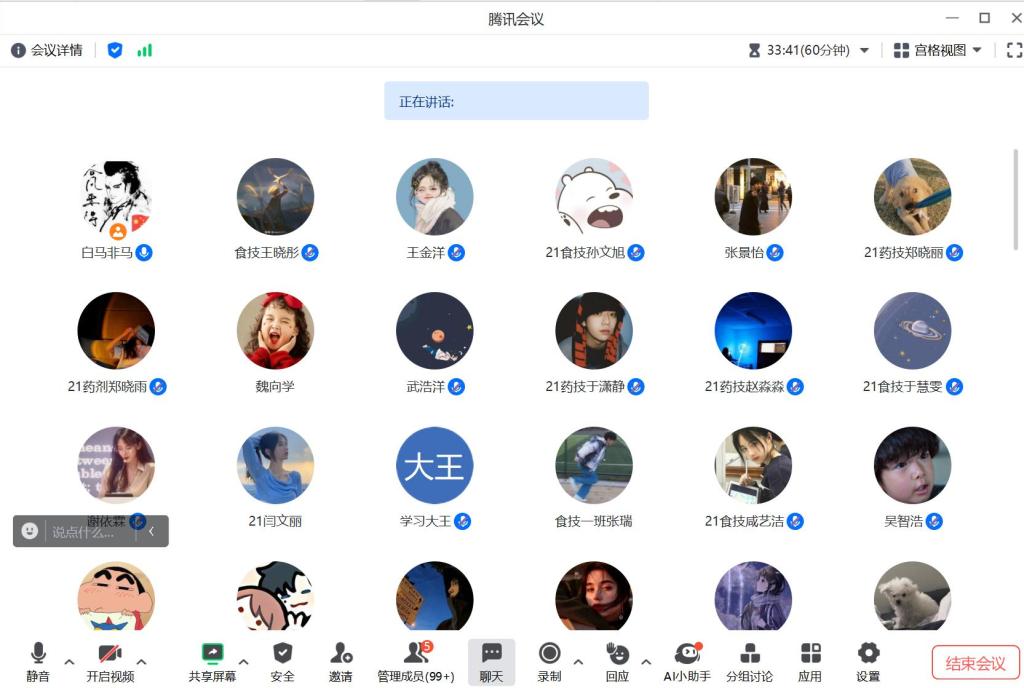Open meeting details (会议详情)

47,50
